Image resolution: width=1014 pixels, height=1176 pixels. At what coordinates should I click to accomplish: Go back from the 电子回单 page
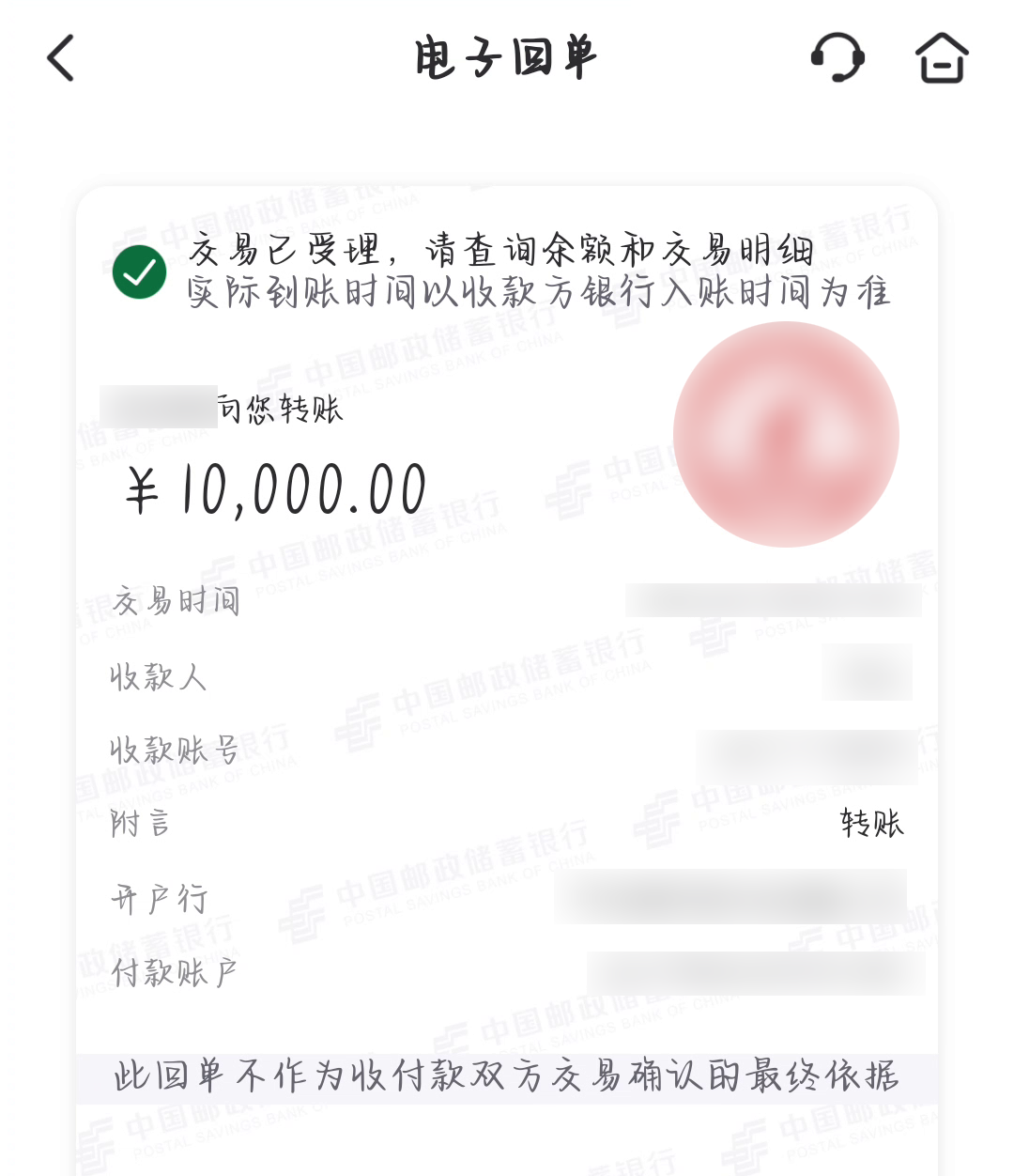point(61,58)
